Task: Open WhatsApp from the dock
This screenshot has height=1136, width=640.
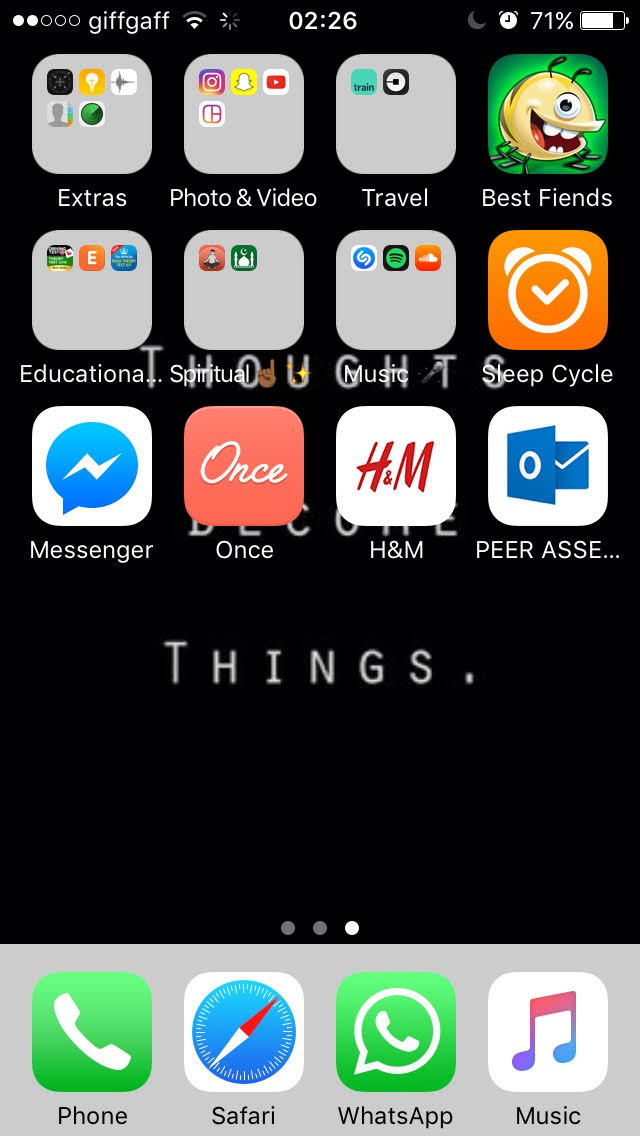Action: tap(396, 1032)
